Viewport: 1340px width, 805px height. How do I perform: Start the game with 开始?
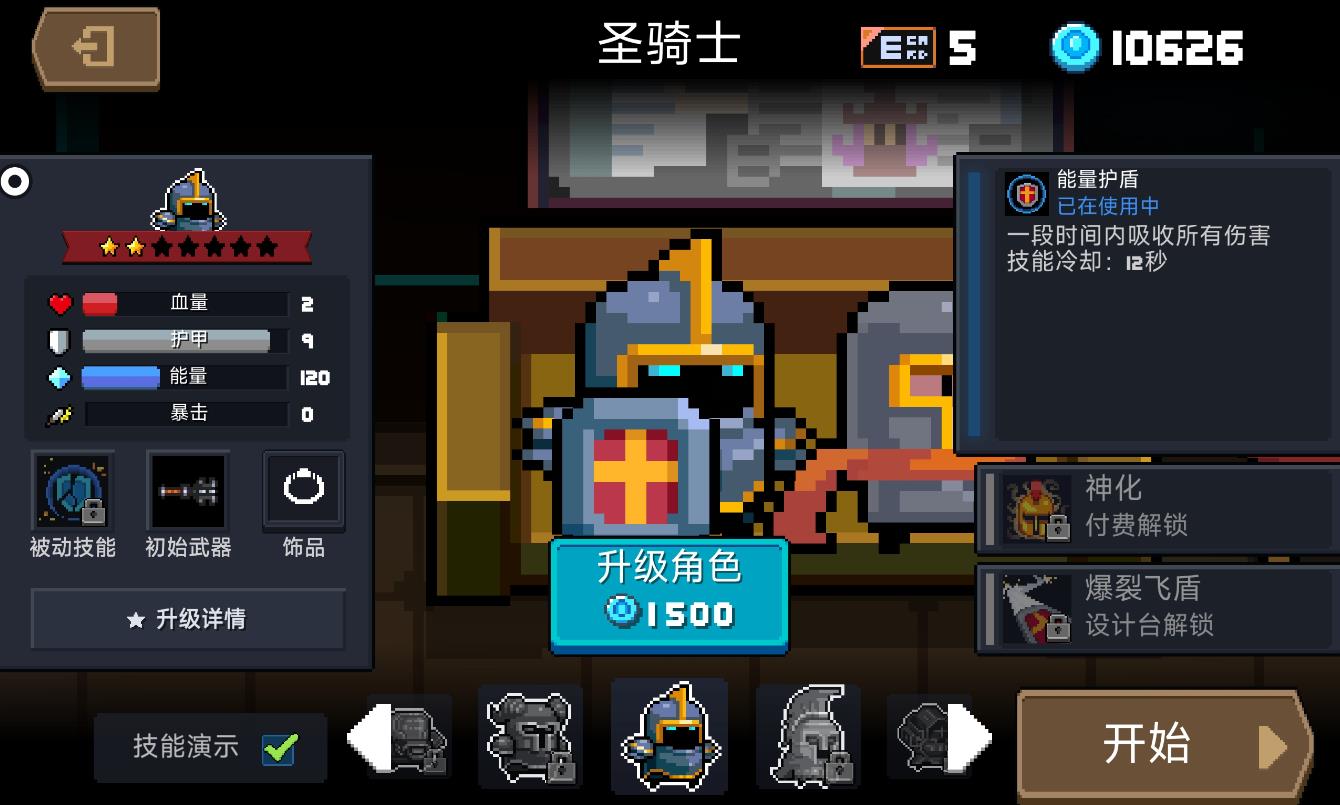[1164, 745]
